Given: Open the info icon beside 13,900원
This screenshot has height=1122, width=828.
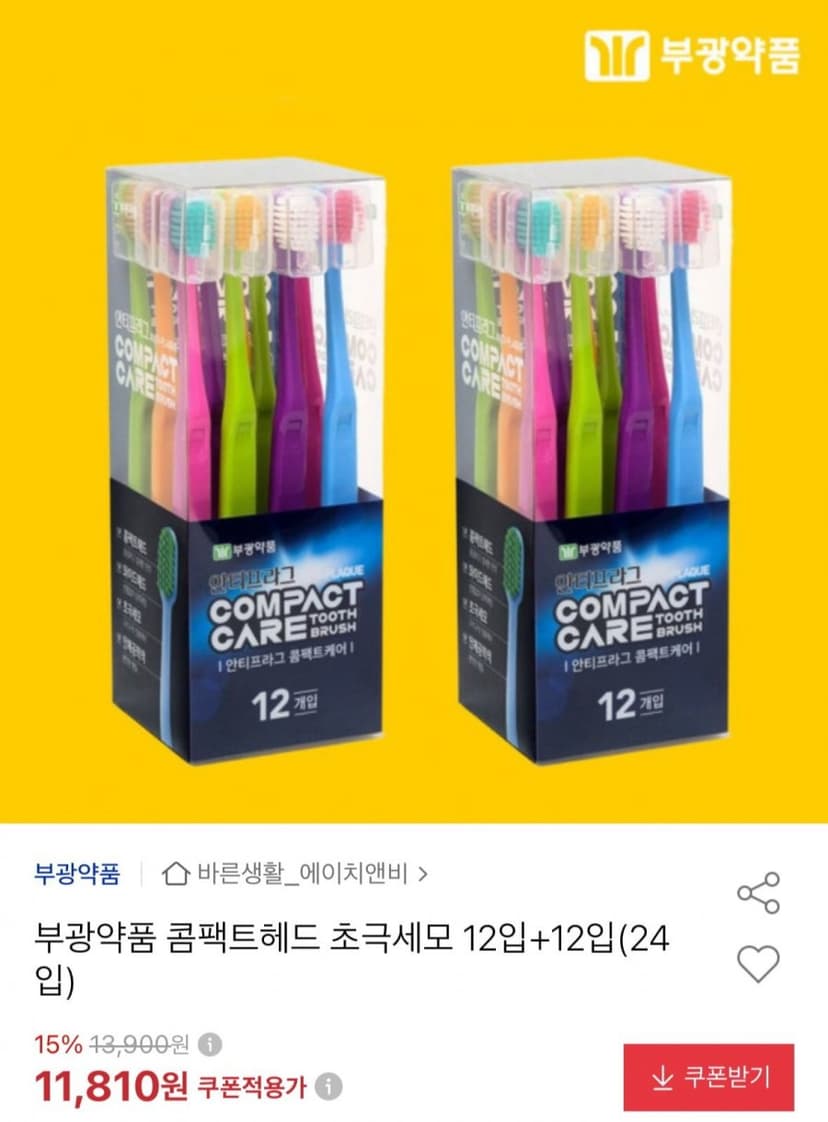Looking at the screenshot, I should pos(210,1045).
